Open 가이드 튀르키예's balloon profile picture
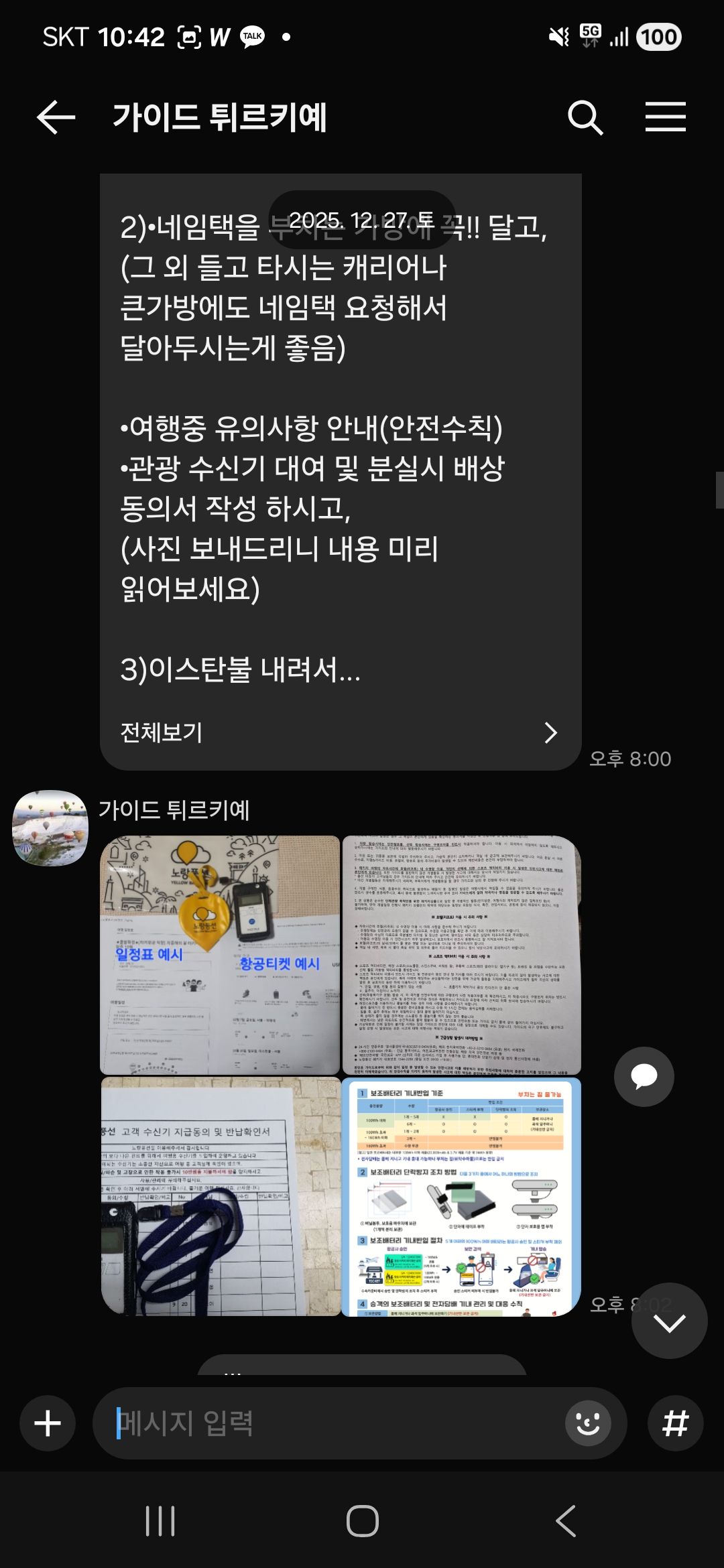724x1568 pixels. coord(50,828)
